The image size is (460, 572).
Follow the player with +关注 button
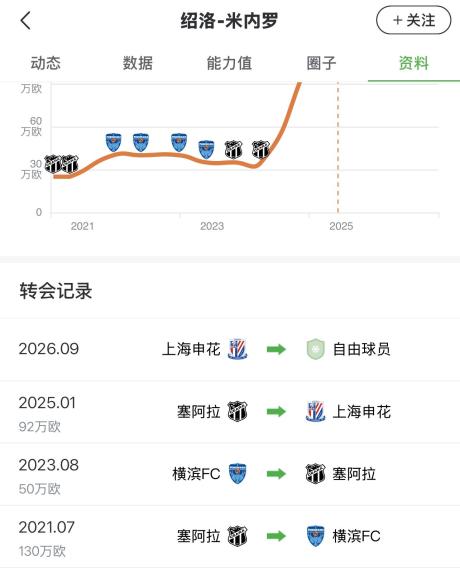413,20
